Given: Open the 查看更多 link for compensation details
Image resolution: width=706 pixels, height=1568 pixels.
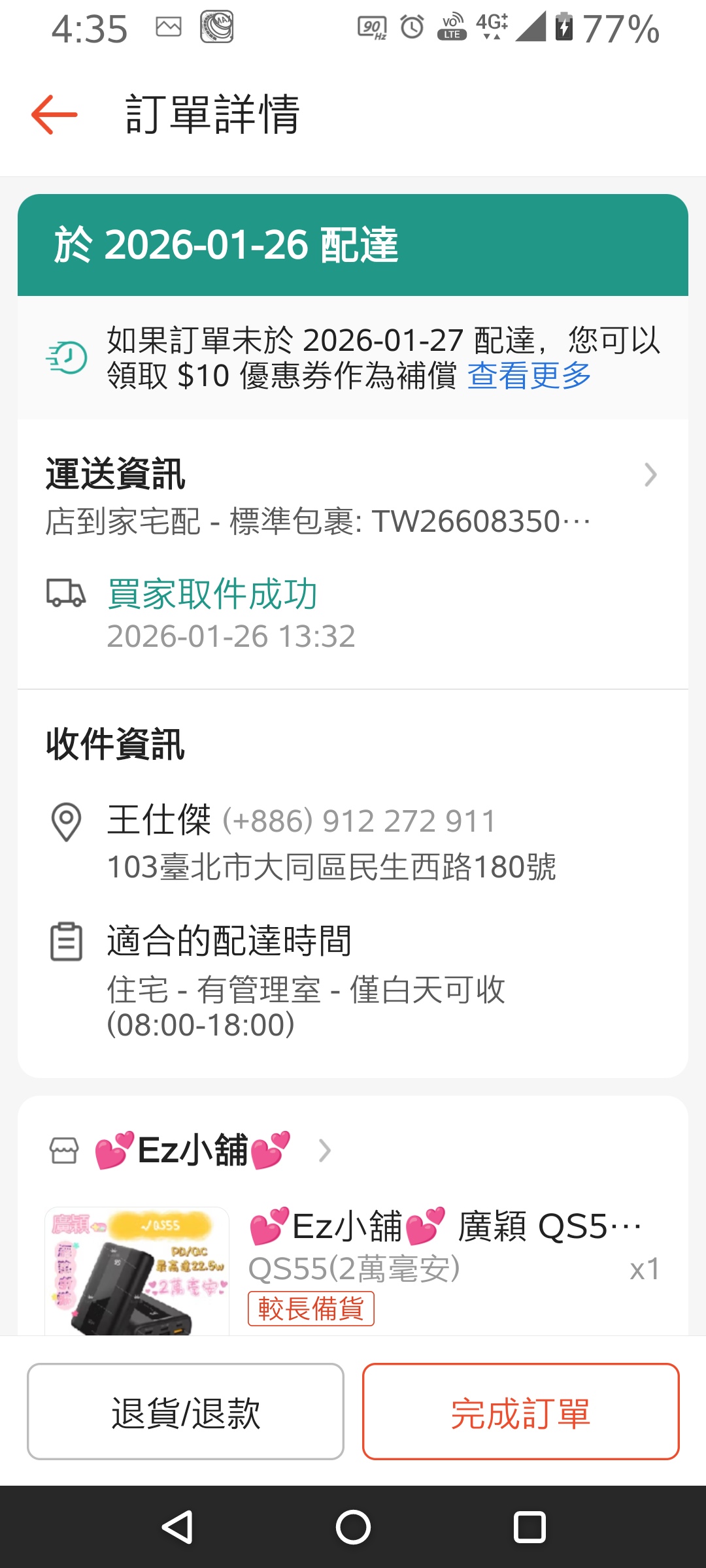Looking at the screenshot, I should [529, 376].
